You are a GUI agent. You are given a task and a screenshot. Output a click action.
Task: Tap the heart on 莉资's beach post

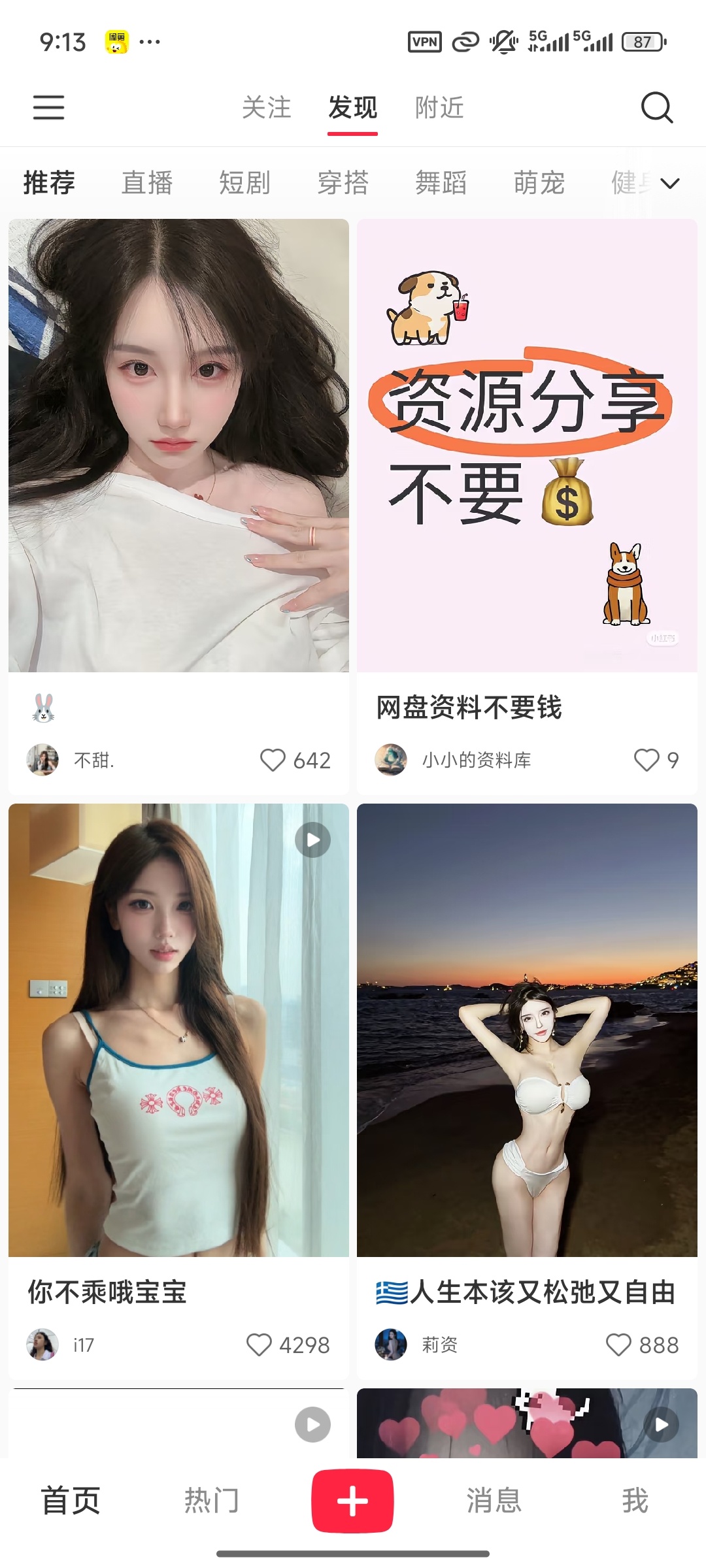point(620,1344)
